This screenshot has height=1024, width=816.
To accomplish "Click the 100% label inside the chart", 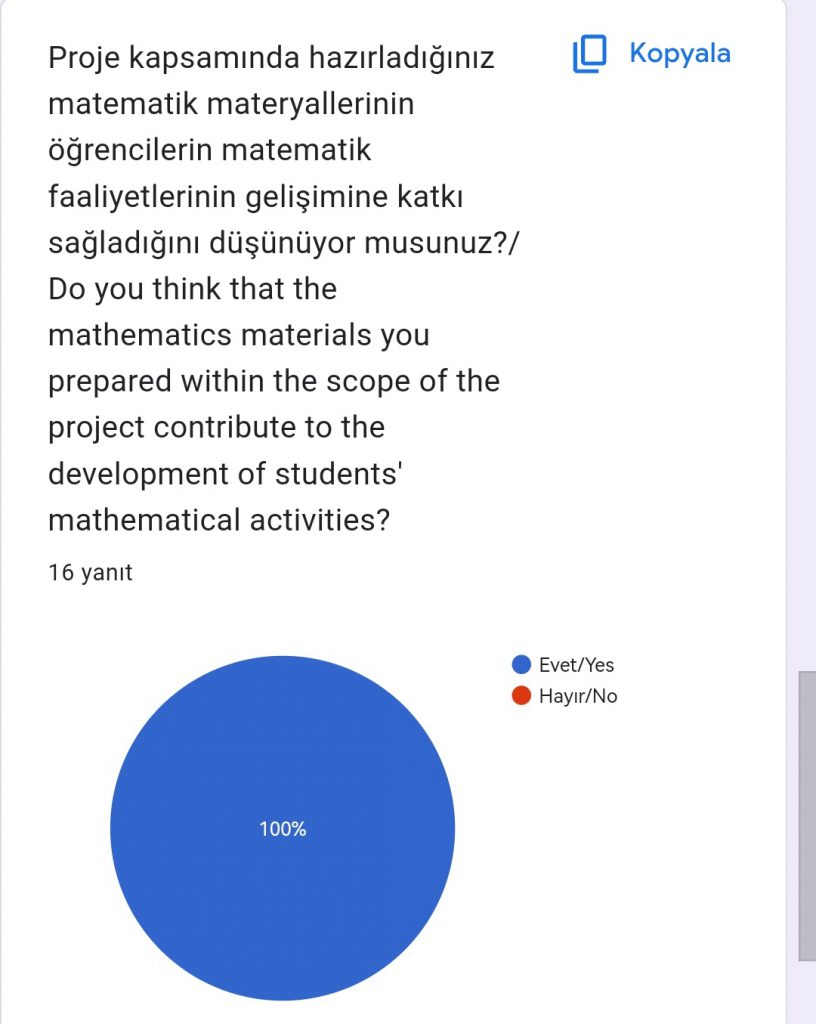I will point(283,828).
